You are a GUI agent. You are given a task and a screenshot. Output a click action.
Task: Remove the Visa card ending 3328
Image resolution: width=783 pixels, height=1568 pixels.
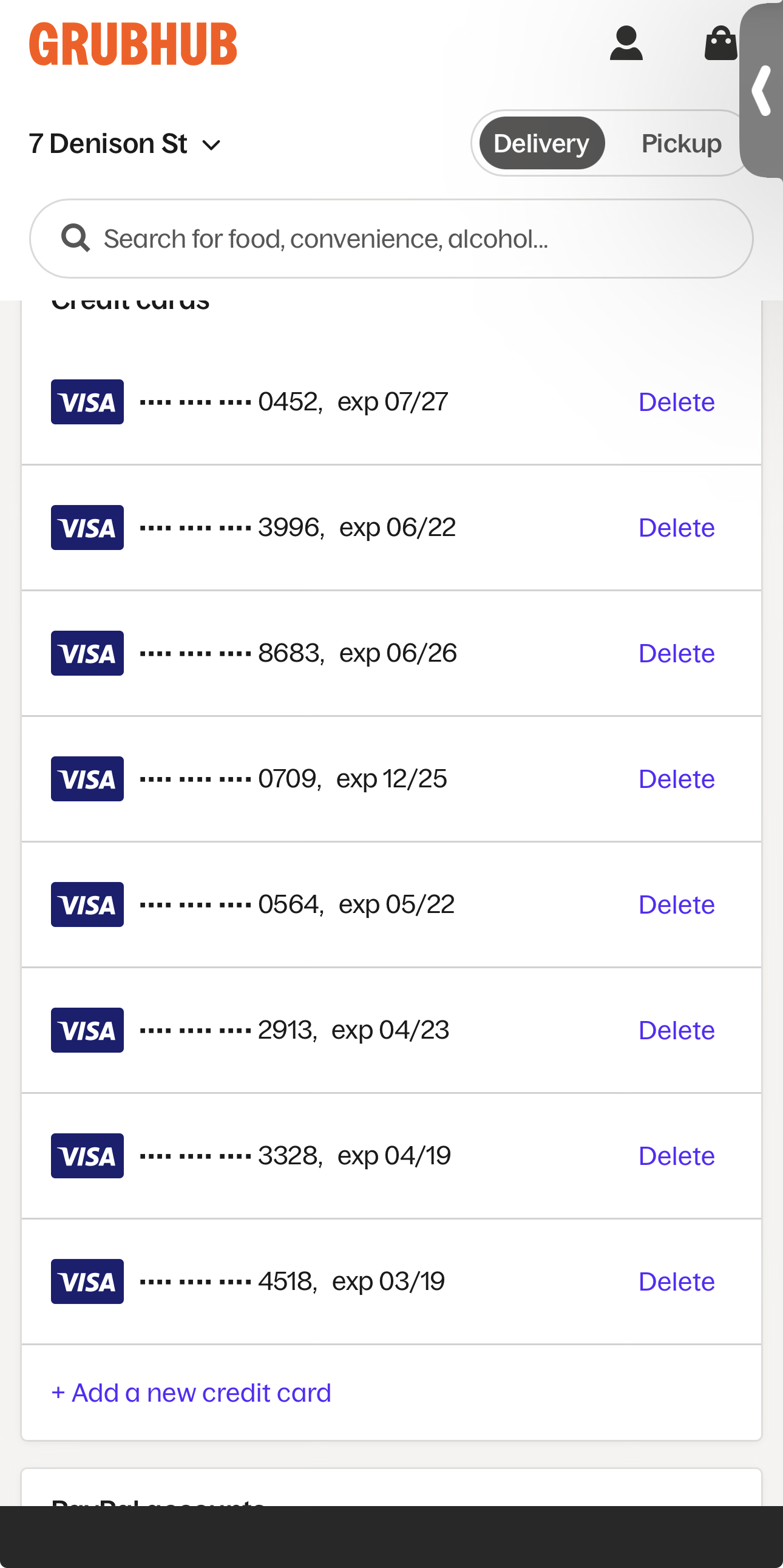pyautogui.click(x=676, y=1156)
